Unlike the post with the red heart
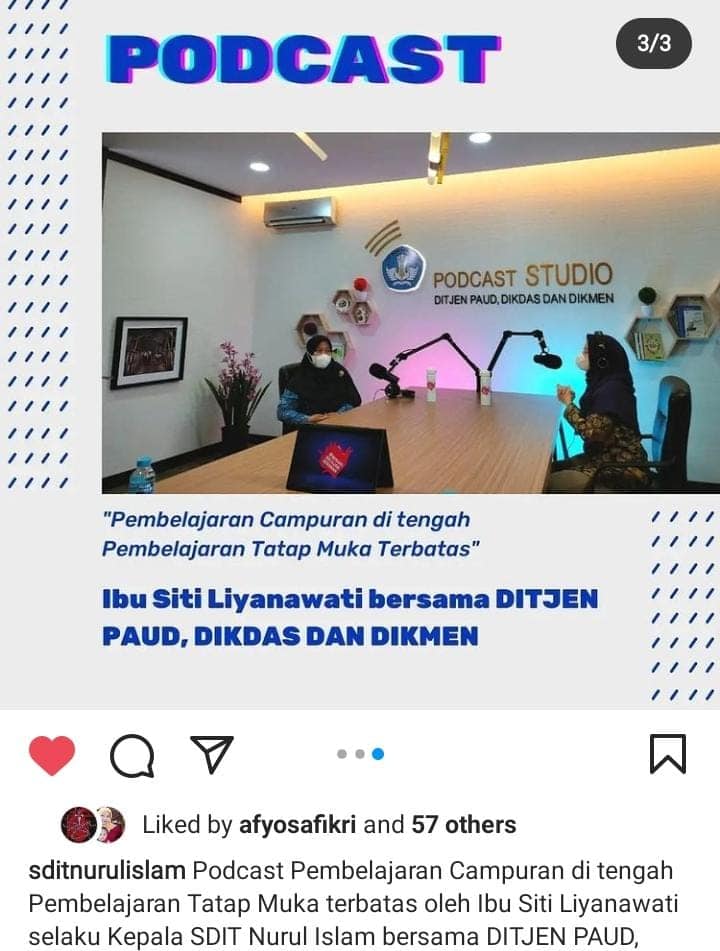The image size is (720, 951). click(52, 755)
